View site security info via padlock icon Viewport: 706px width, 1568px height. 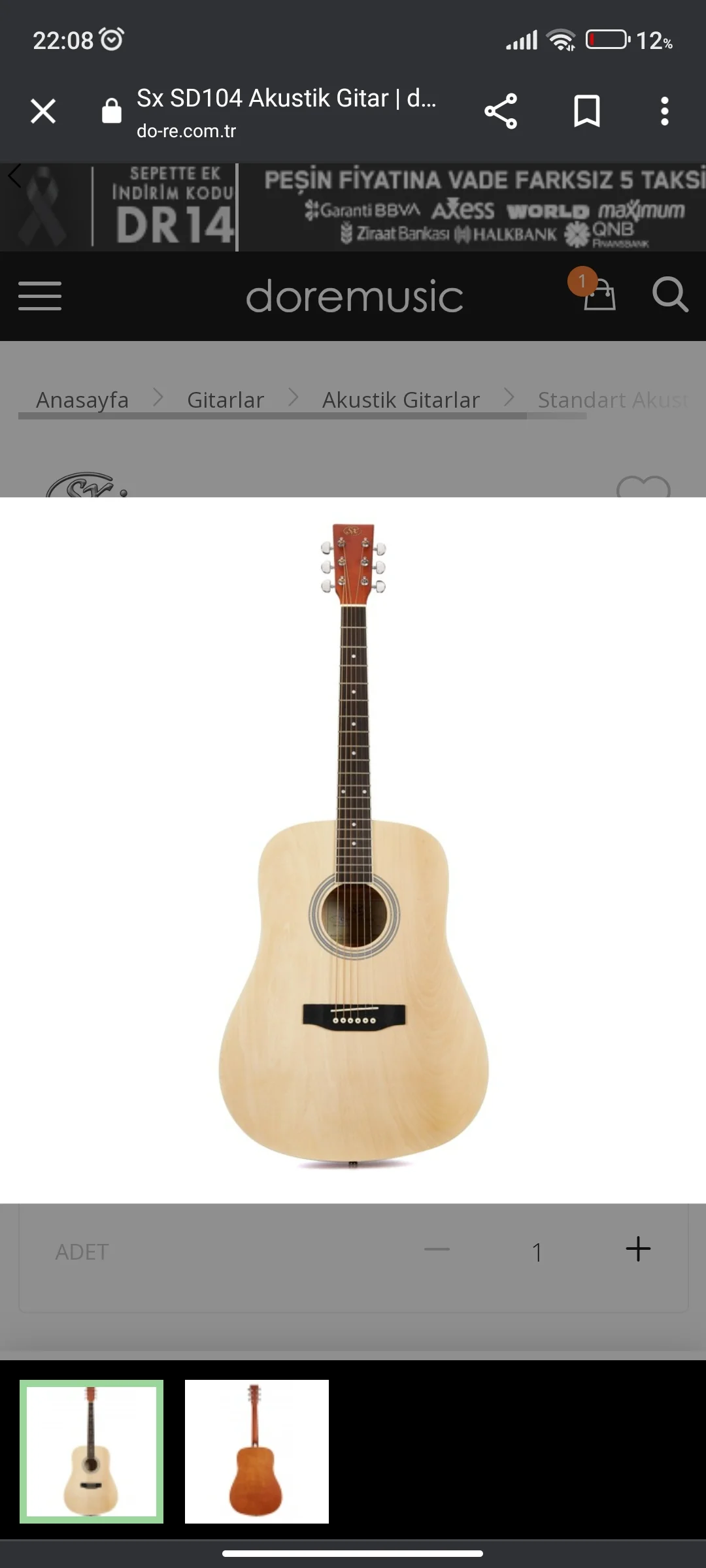(x=110, y=110)
